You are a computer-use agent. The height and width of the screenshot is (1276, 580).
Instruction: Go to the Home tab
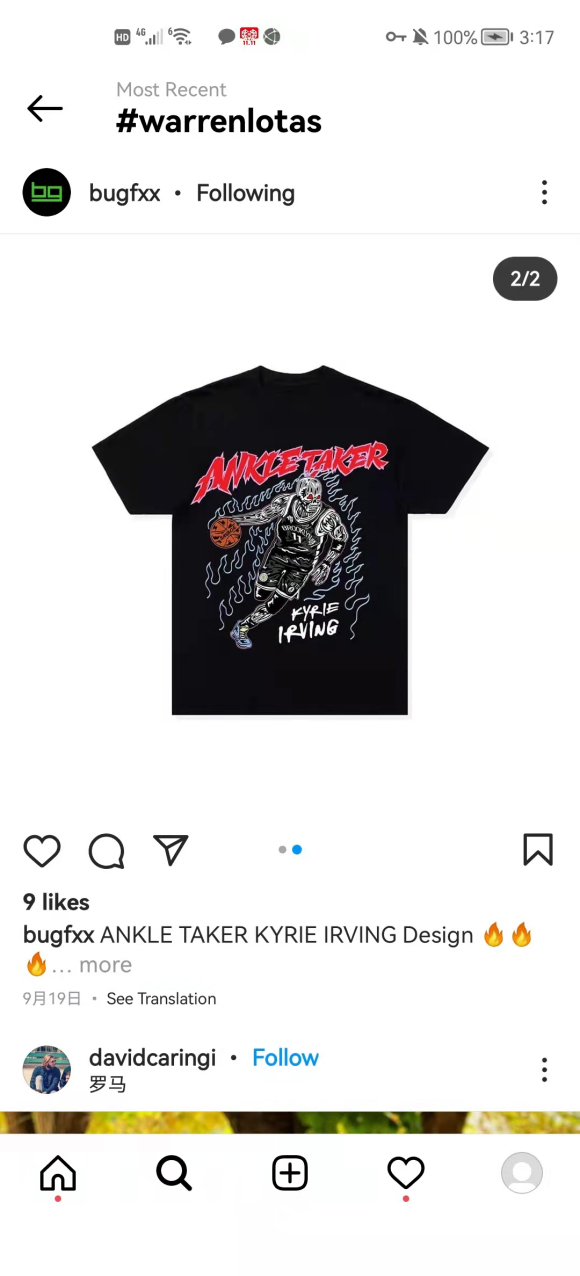point(58,1173)
